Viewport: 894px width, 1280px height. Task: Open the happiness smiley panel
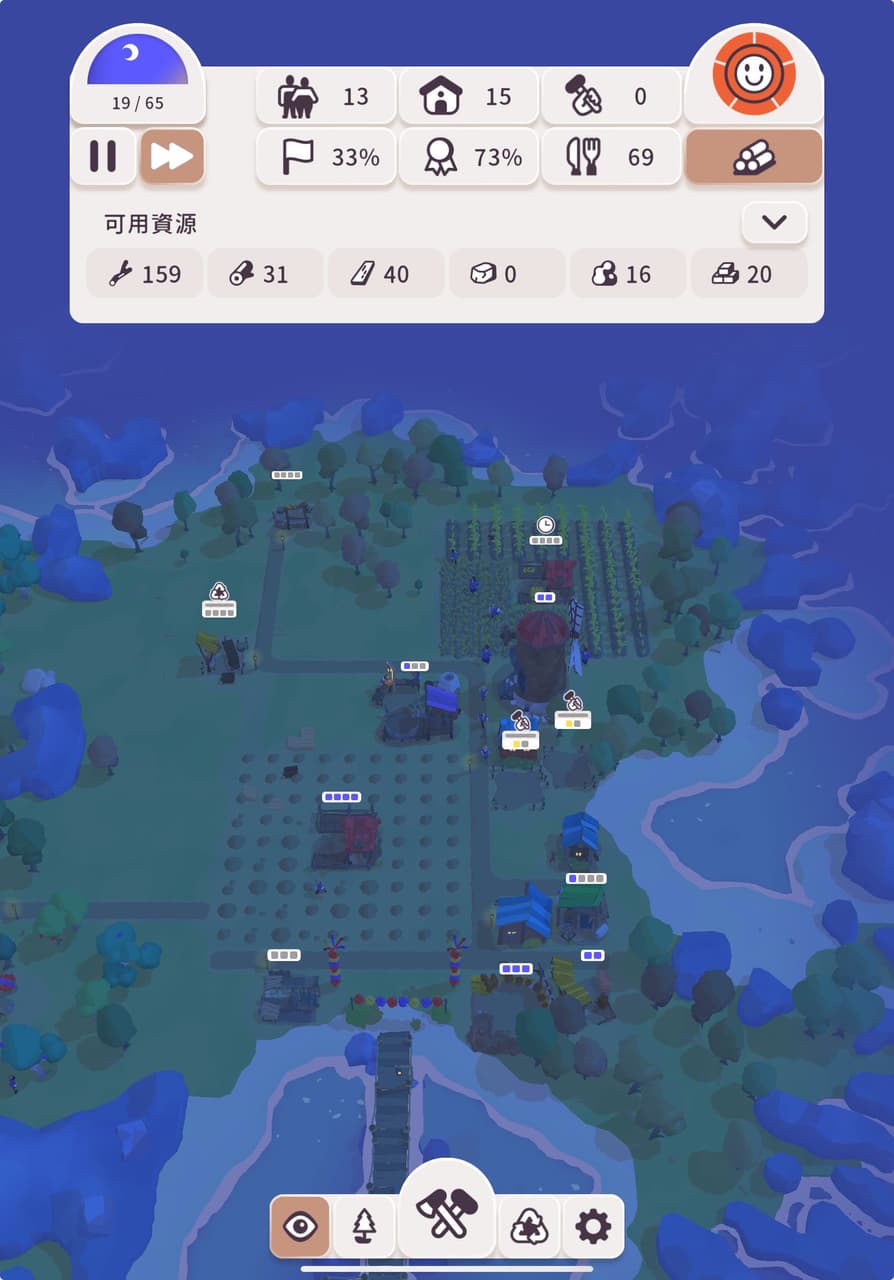pyautogui.click(x=753, y=73)
